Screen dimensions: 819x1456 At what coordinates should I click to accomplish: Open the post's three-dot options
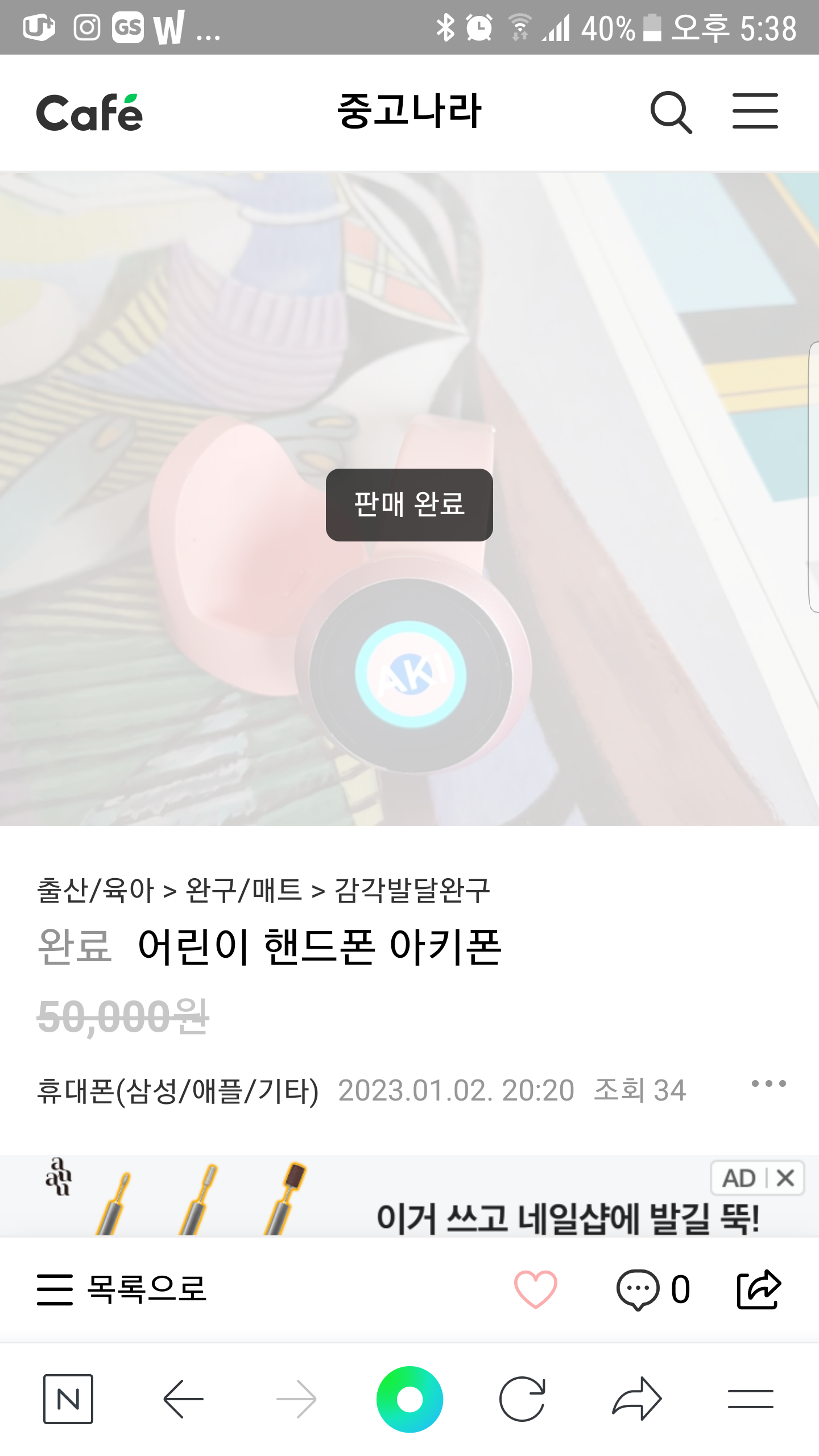[768, 1083]
